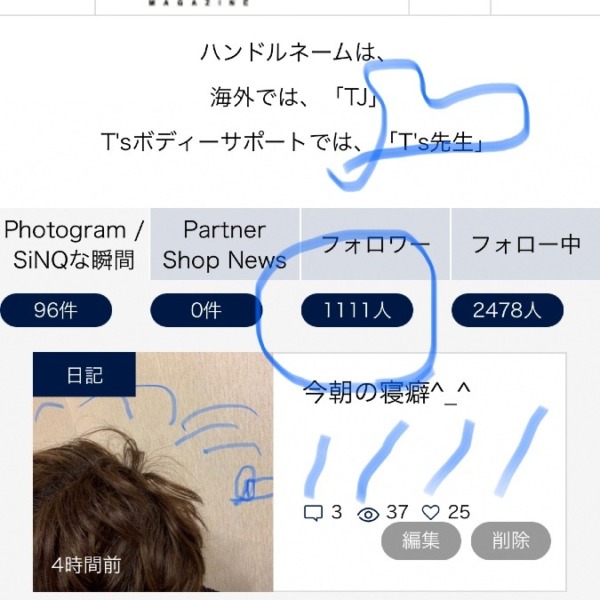Open the Partner Shop News tab
600x600 pixels.
point(225,245)
